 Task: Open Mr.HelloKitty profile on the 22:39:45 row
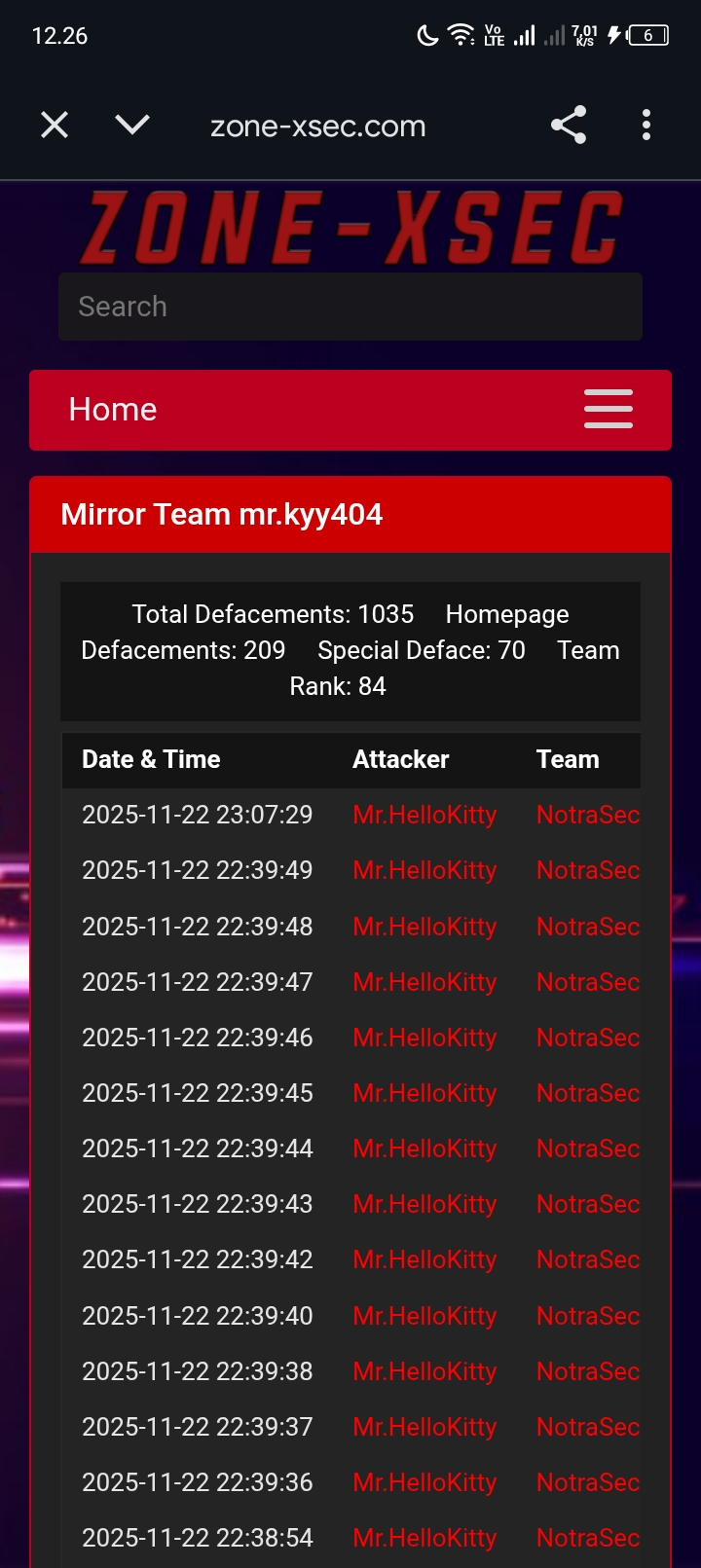tap(424, 1093)
